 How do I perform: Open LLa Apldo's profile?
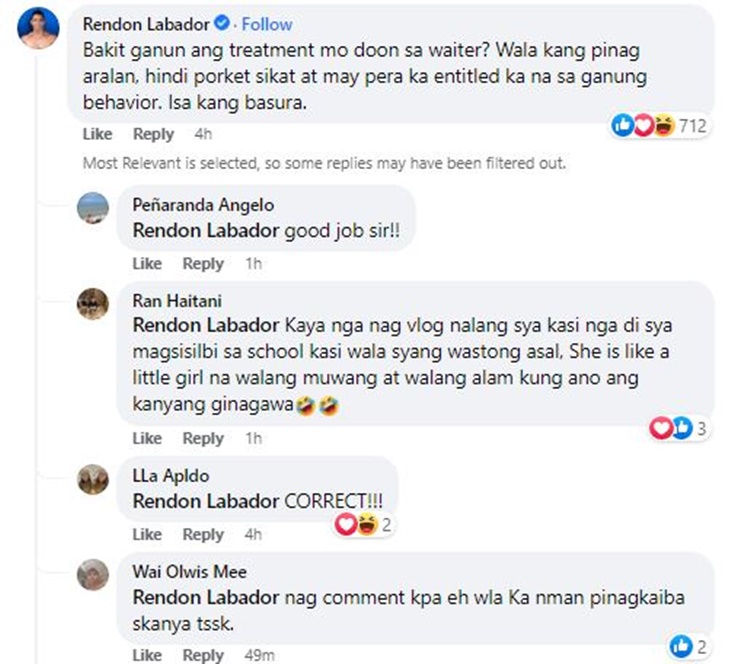(x=165, y=474)
